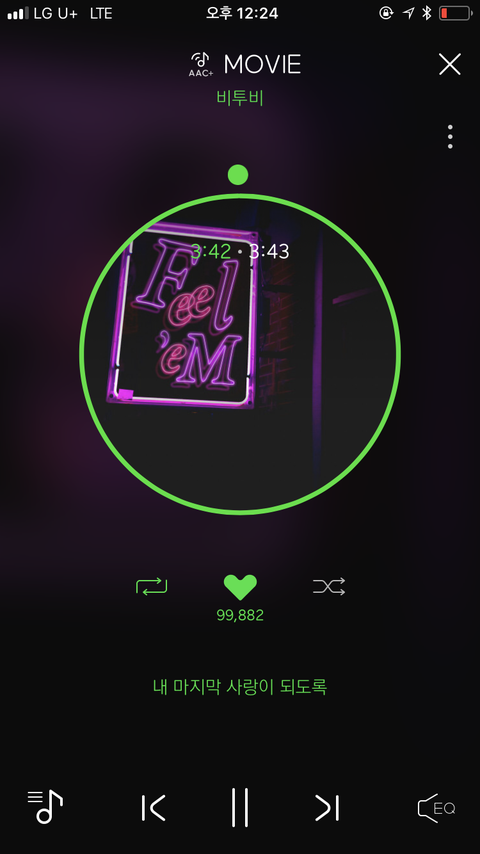Tap the Feel'eM album cover

coord(240,354)
